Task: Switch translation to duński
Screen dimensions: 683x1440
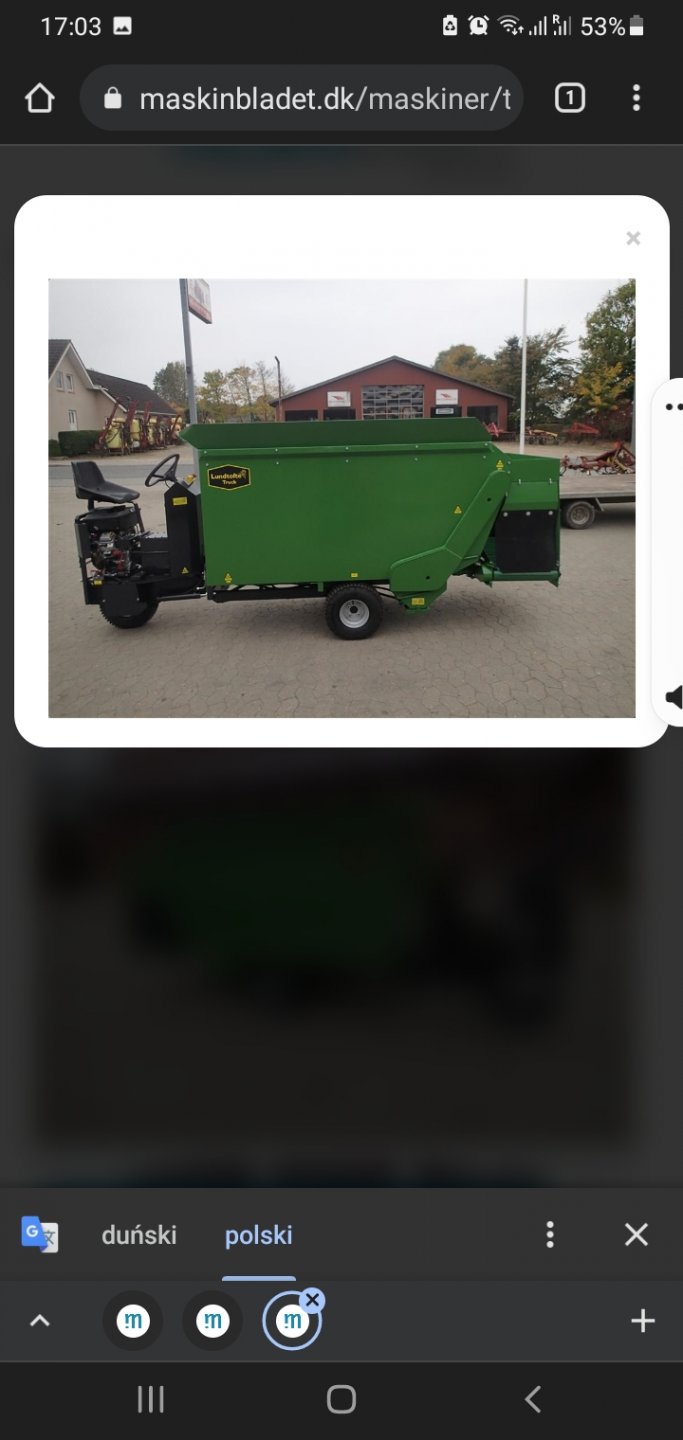Action: click(x=139, y=1235)
